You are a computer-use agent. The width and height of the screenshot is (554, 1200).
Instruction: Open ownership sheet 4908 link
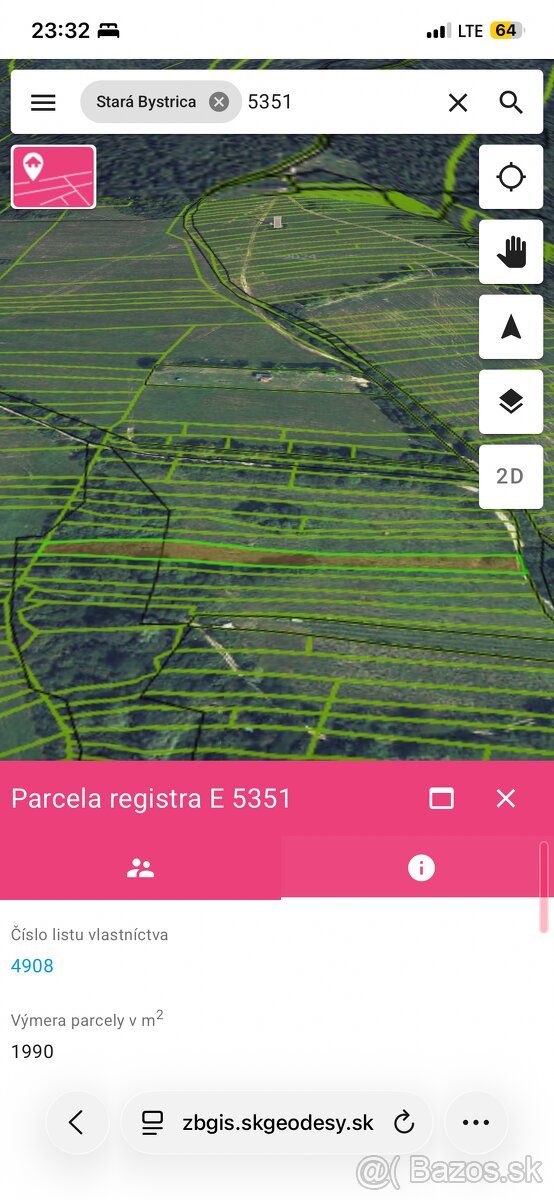coord(32,966)
